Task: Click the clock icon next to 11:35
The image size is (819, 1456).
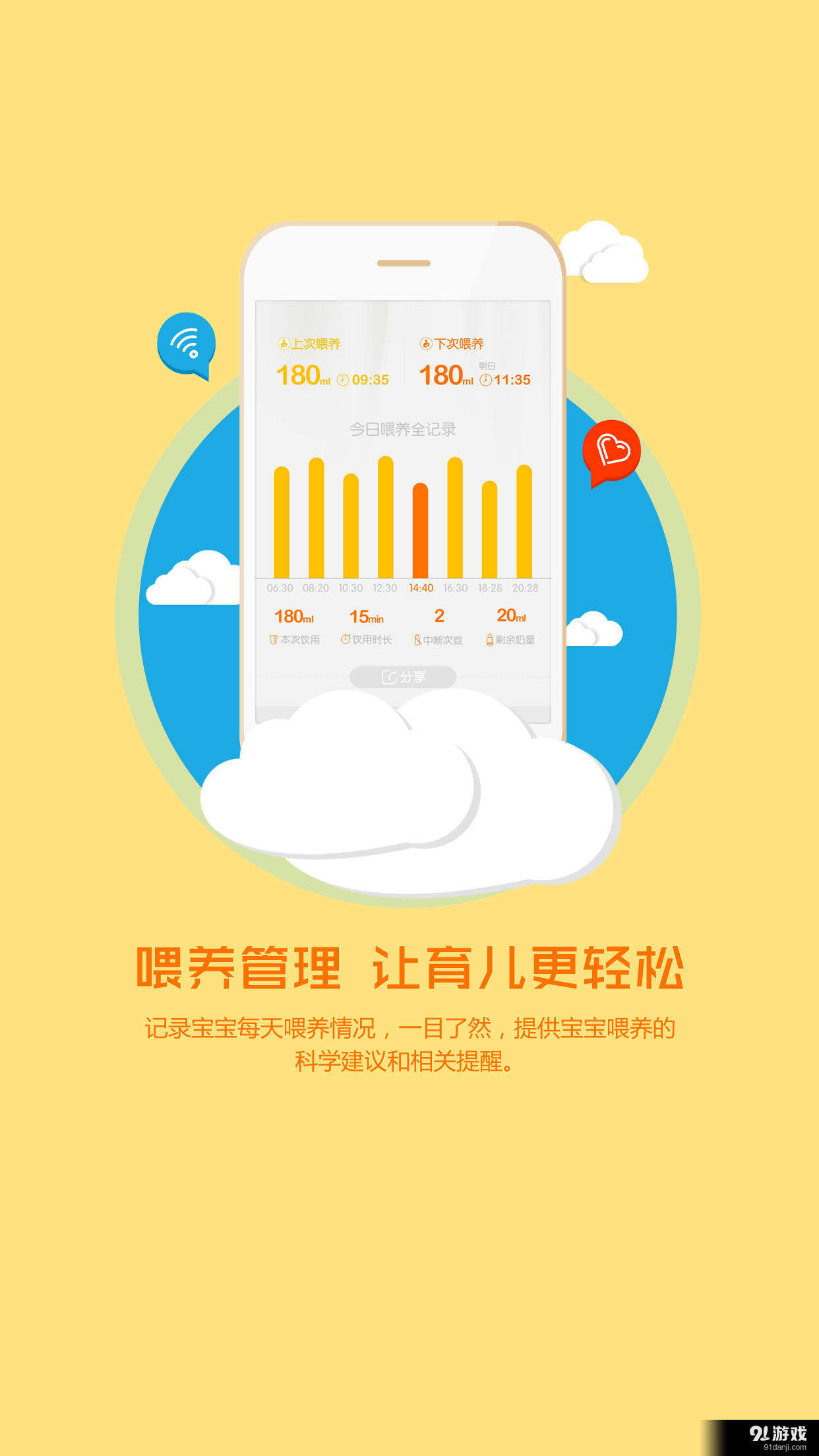Action: point(486,380)
